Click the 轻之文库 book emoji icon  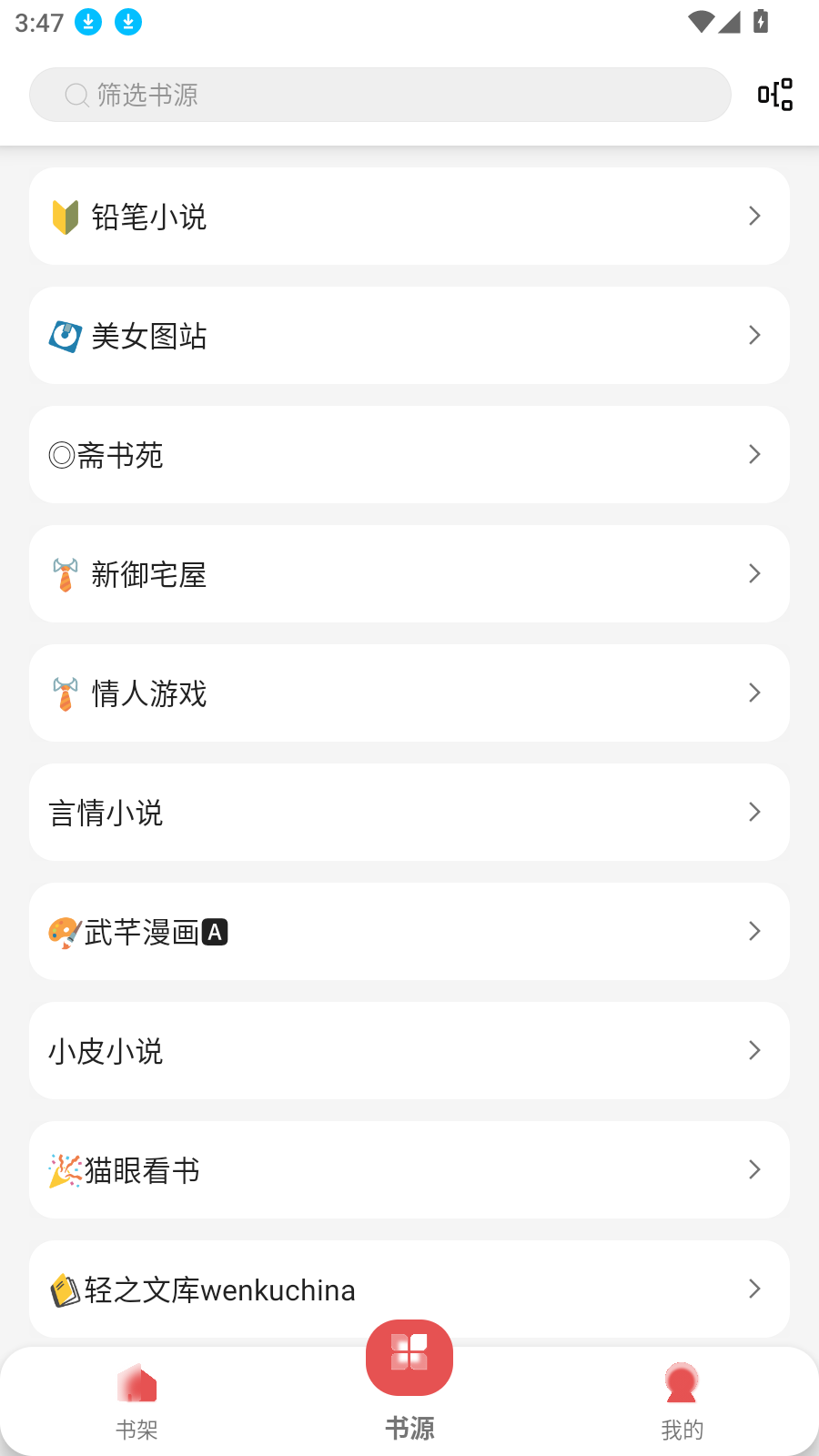pyautogui.click(x=64, y=1289)
